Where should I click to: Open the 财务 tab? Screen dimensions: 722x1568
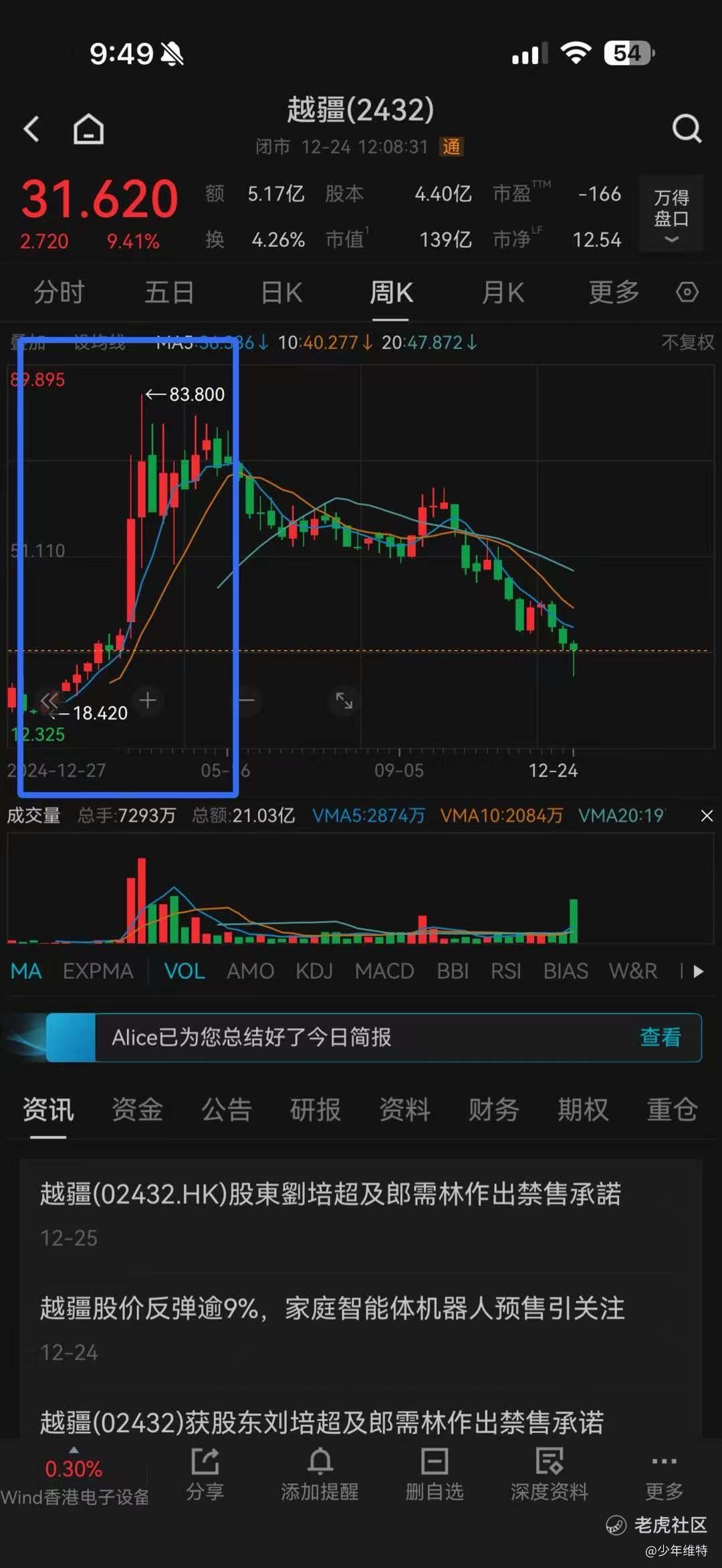(493, 1109)
